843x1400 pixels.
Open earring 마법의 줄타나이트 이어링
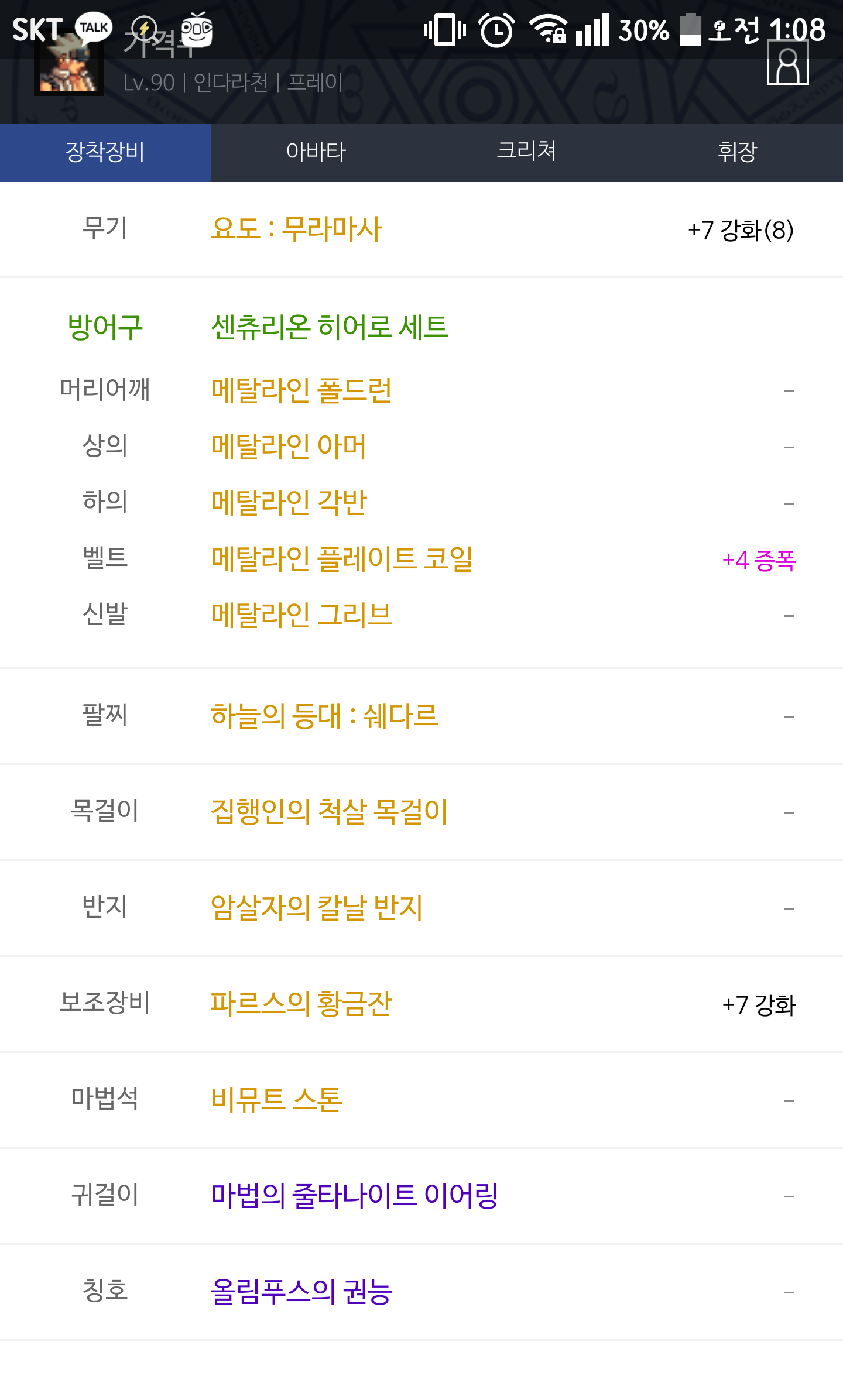pyautogui.click(x=354, y=1196)
